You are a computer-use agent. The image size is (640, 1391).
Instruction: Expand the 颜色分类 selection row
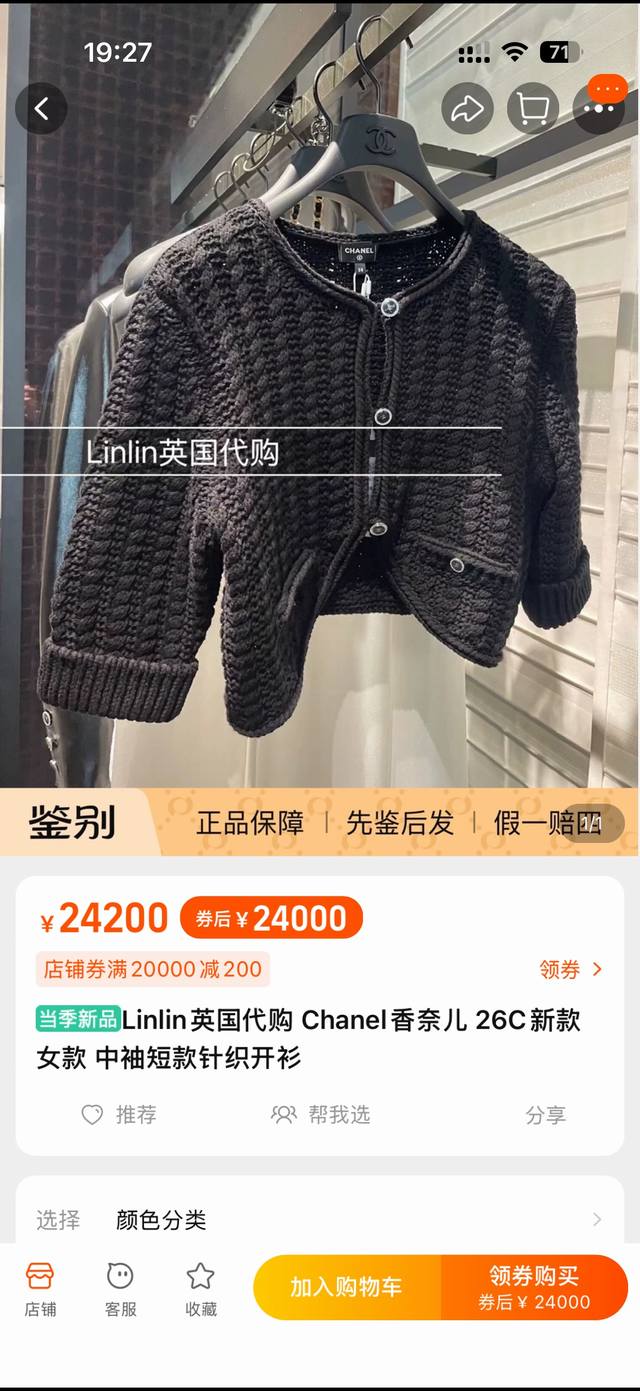320,1219
